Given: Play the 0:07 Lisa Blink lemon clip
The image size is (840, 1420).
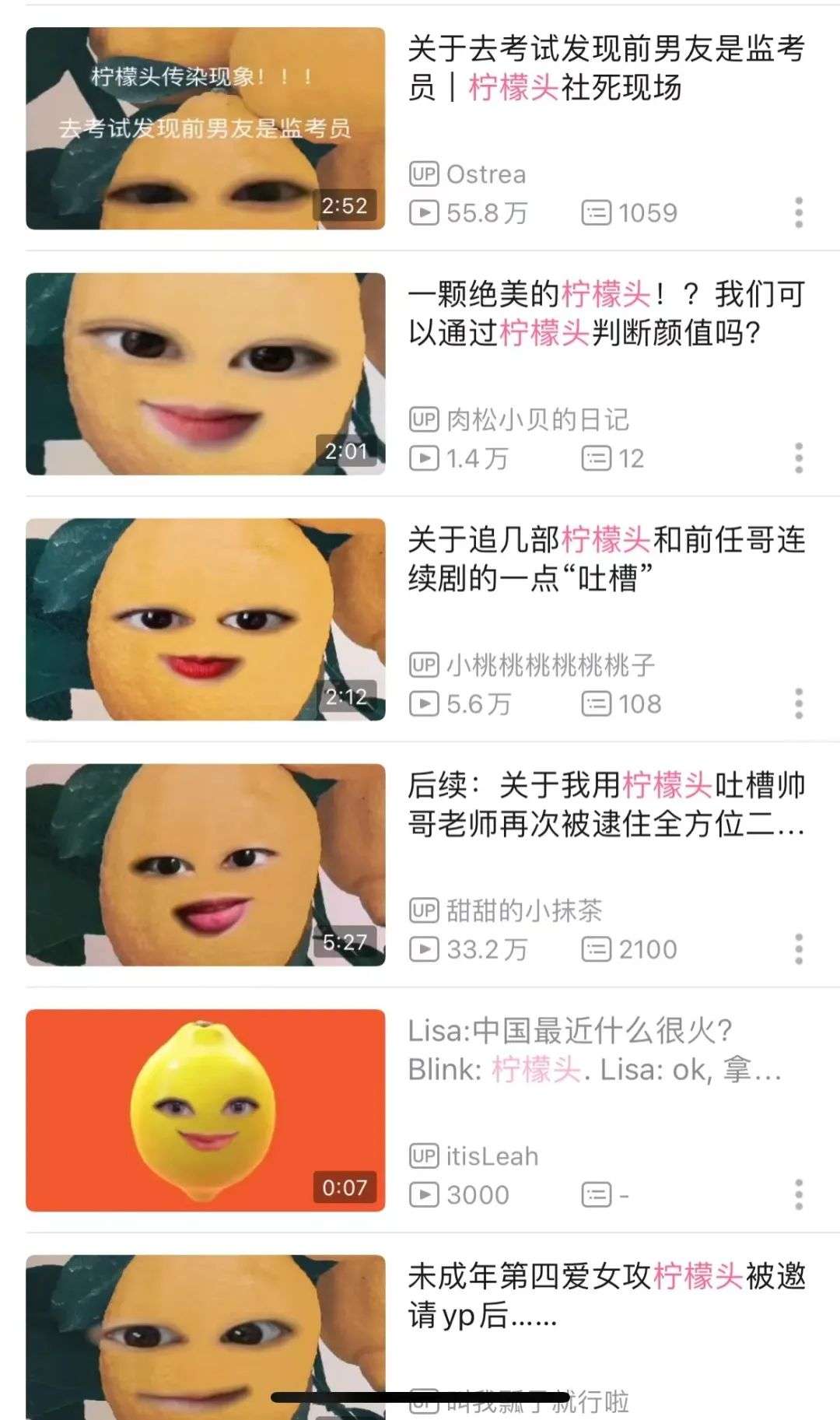Looking at the screenshot, I should [x=205, y=1110].
